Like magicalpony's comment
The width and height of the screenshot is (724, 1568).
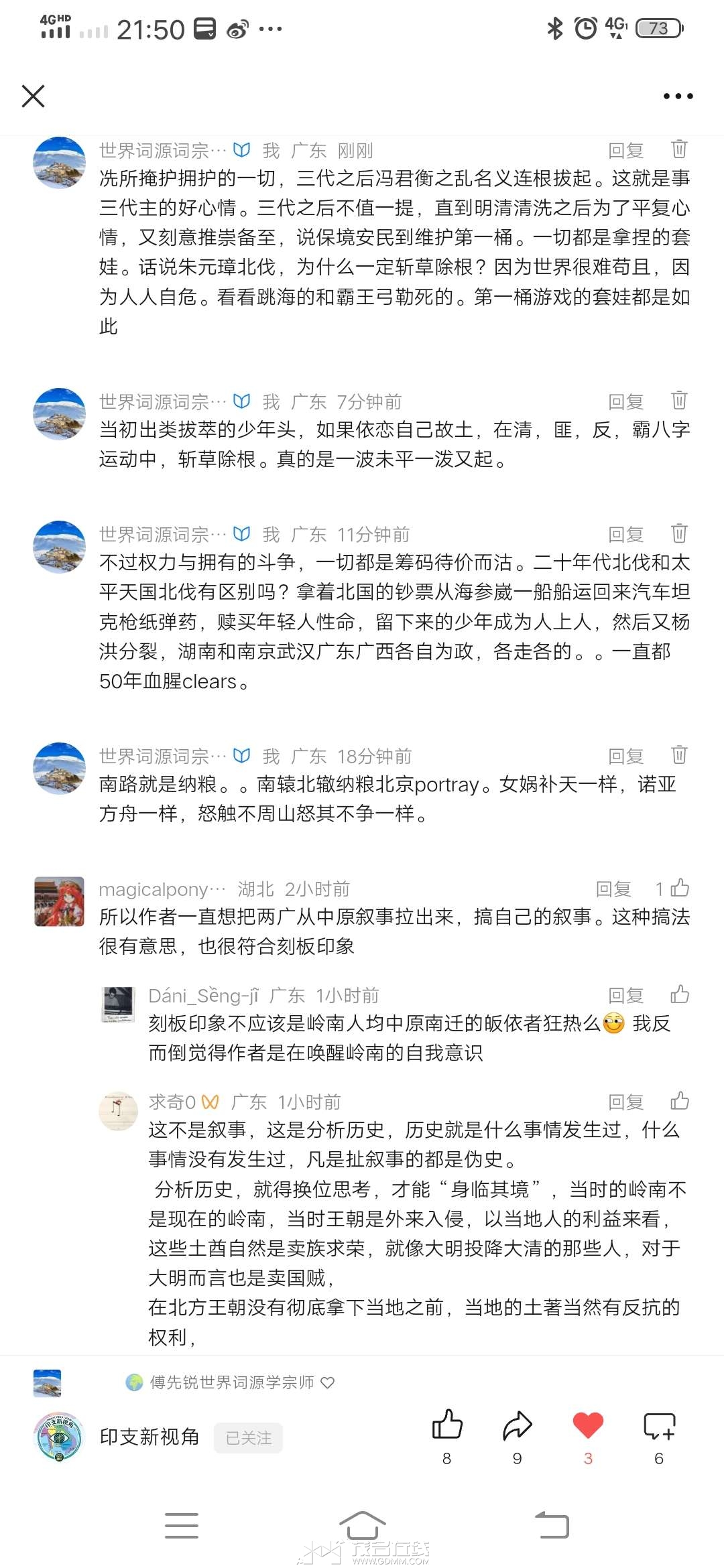click(679, 889)
